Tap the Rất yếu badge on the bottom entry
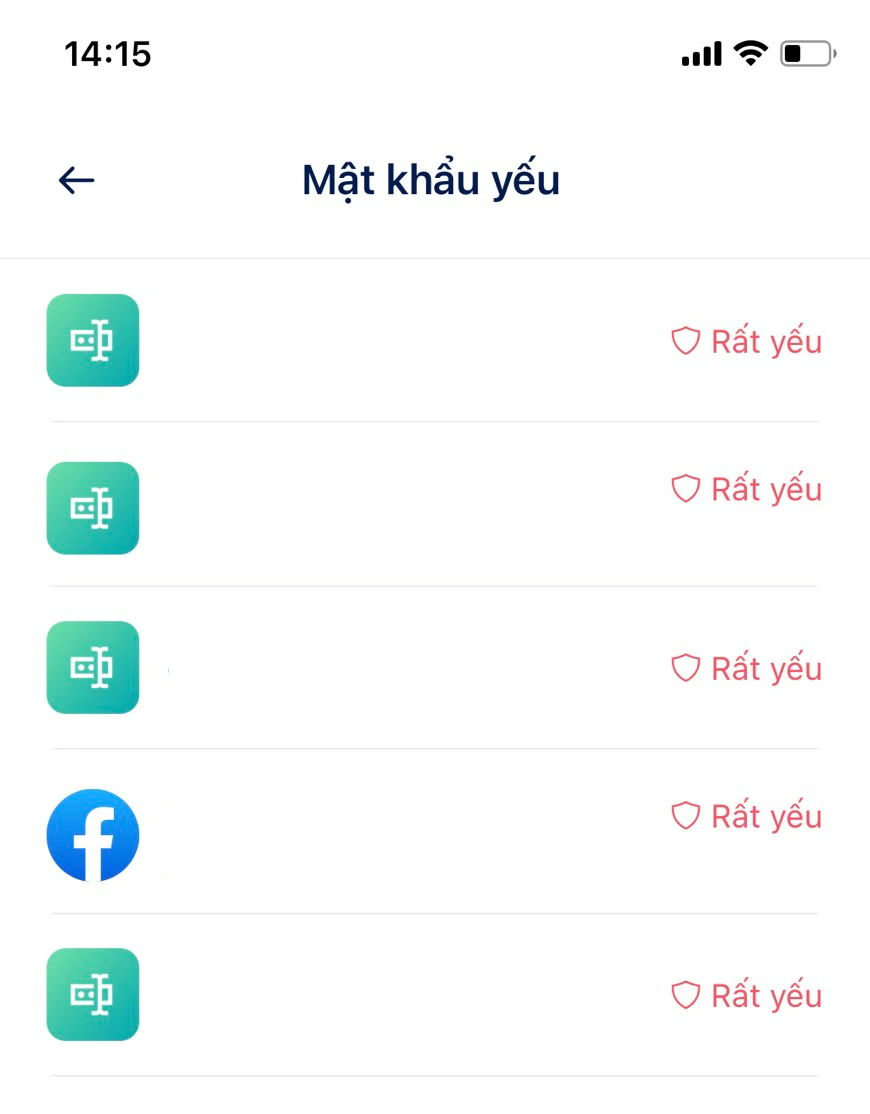Screen dimensions: 870x1114 766,995
